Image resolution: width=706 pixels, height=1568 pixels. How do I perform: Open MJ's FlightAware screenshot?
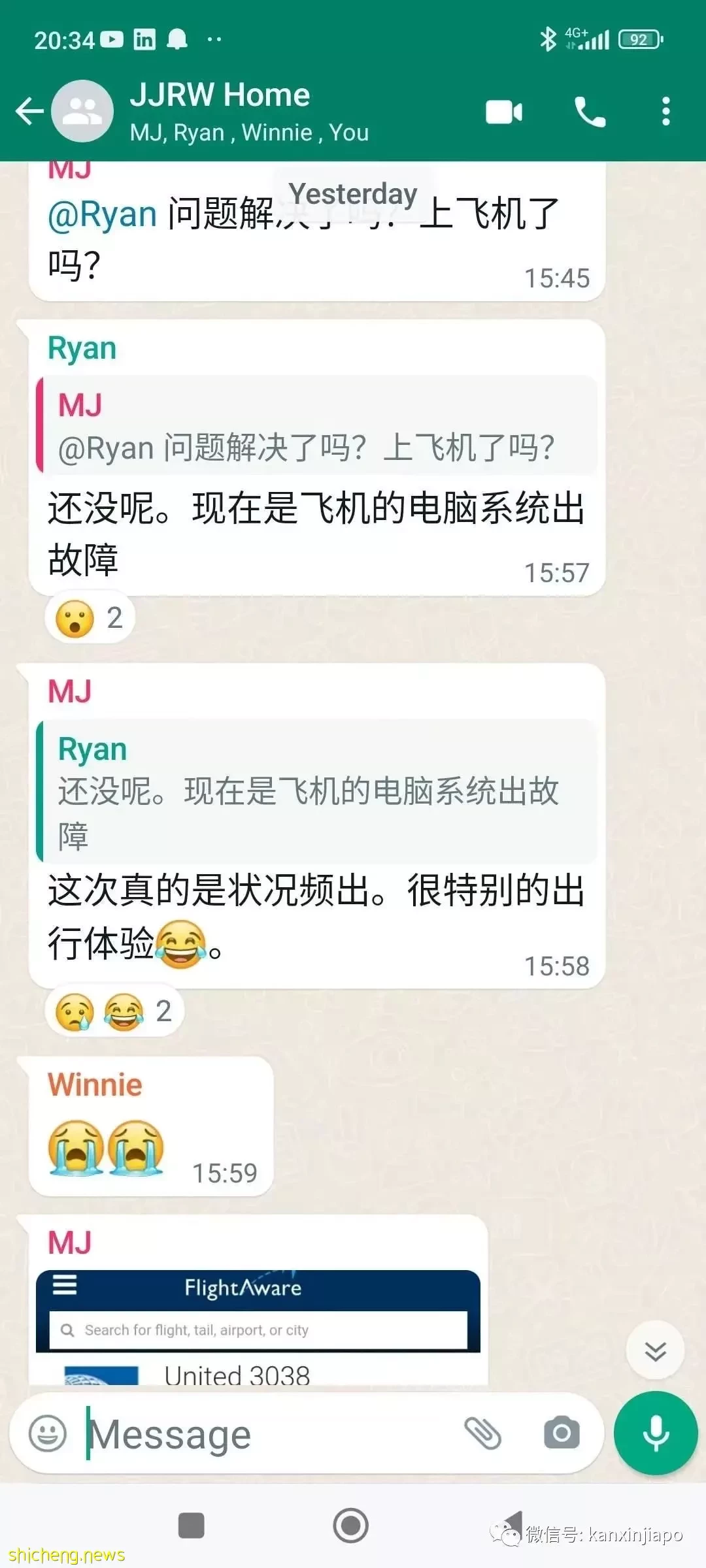pyautogui.click(x=258, y=1326)
